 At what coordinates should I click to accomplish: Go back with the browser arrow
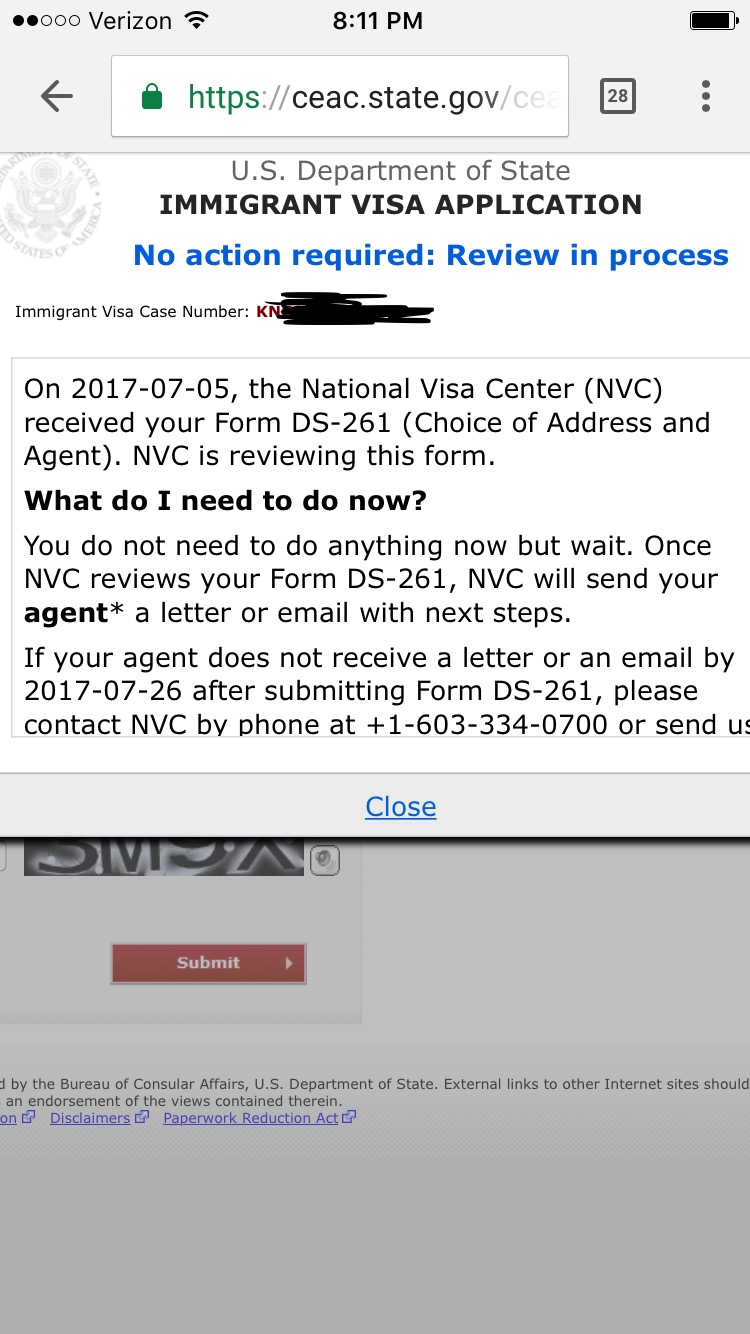click(57, 96)
